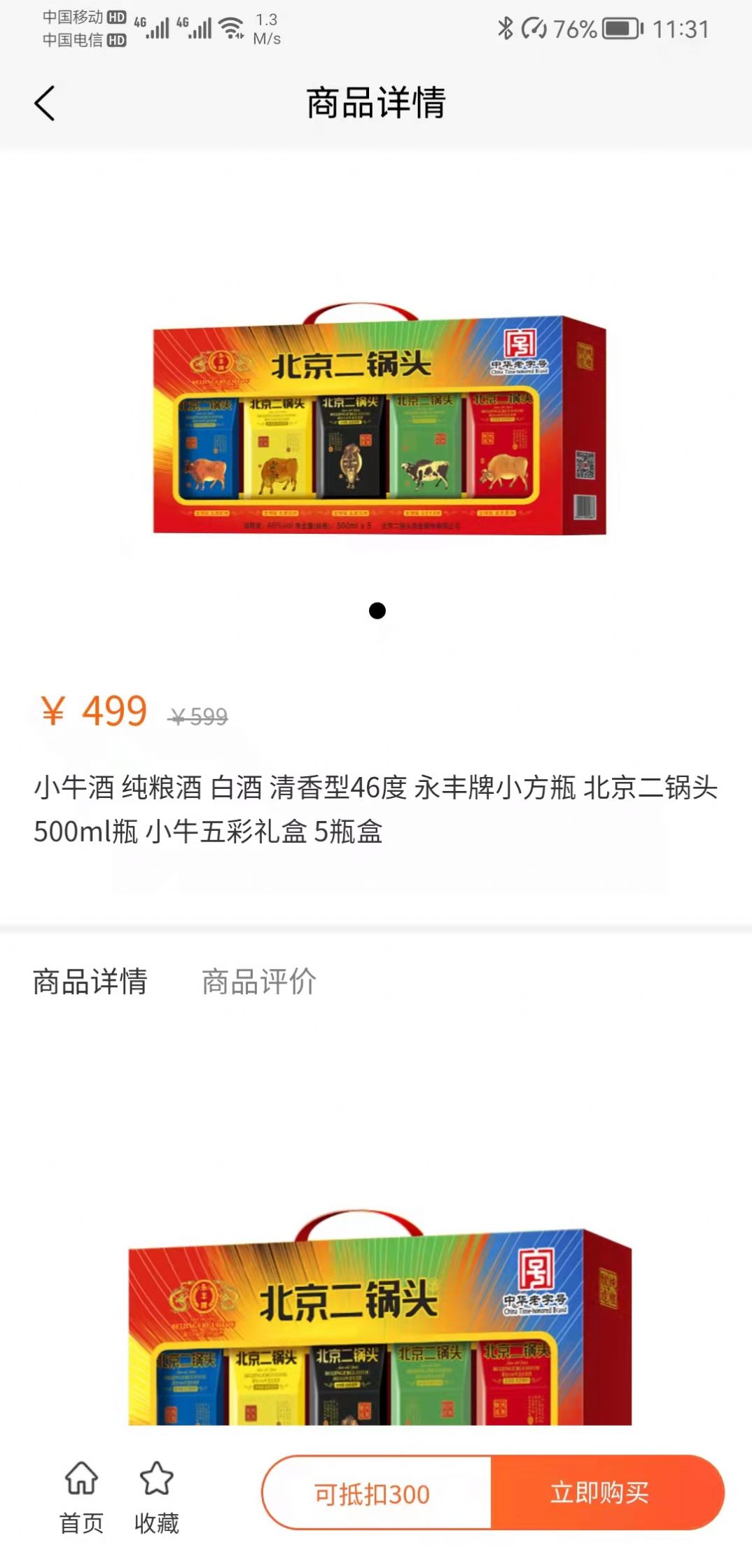The height and width of the screenshot is (1568, 752).
Task: Select the 商品详情 tab
Action: (90, 981)
